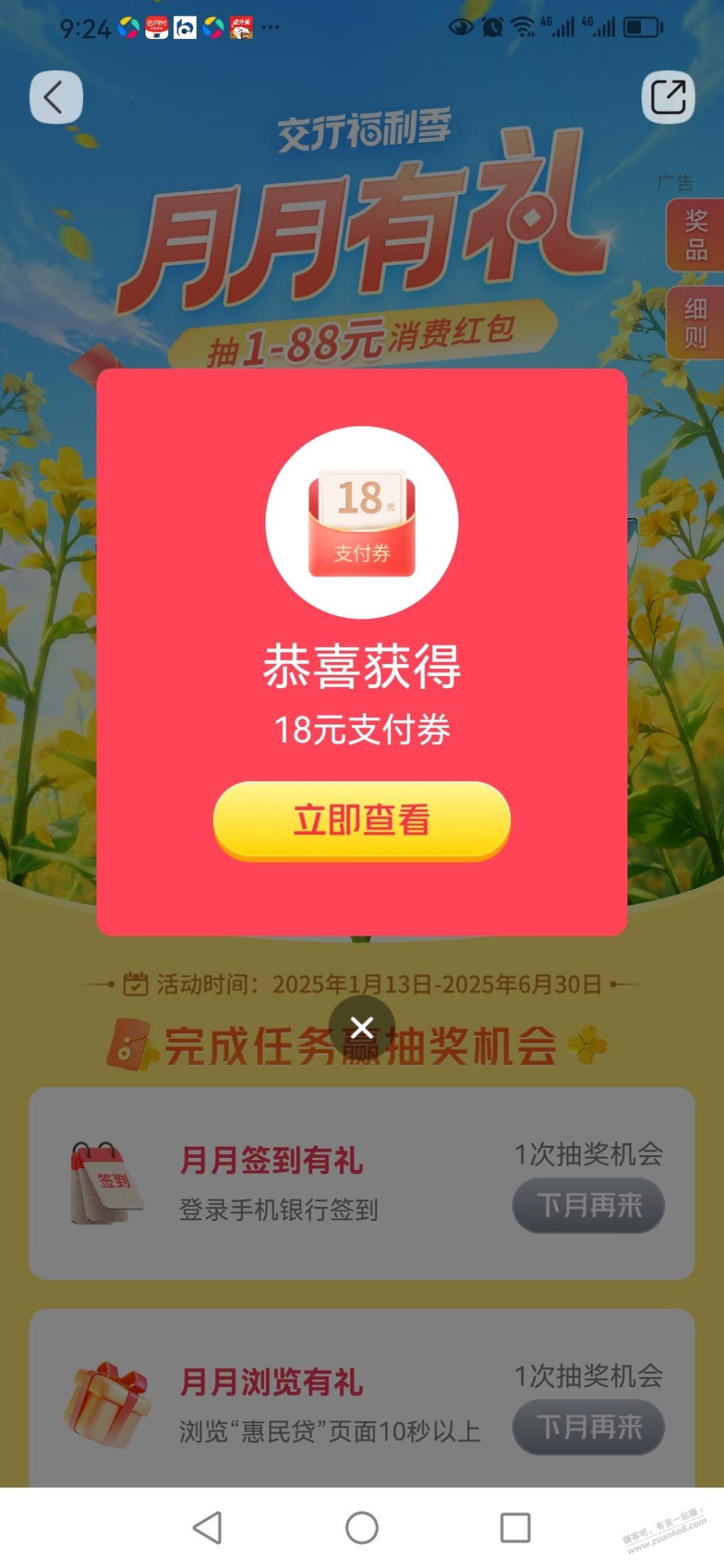Share this activity page

pyautogui.click(x=667, y=97)
